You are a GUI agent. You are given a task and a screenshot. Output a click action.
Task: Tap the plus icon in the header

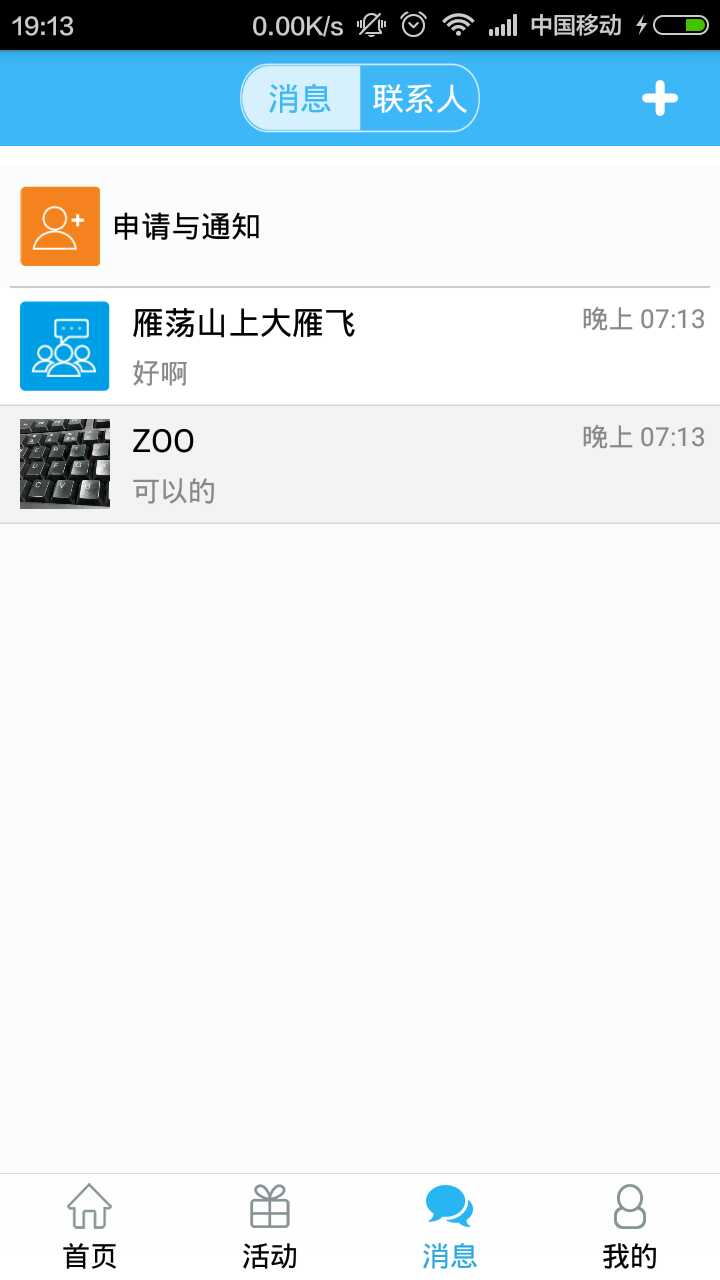coord(659,98)
